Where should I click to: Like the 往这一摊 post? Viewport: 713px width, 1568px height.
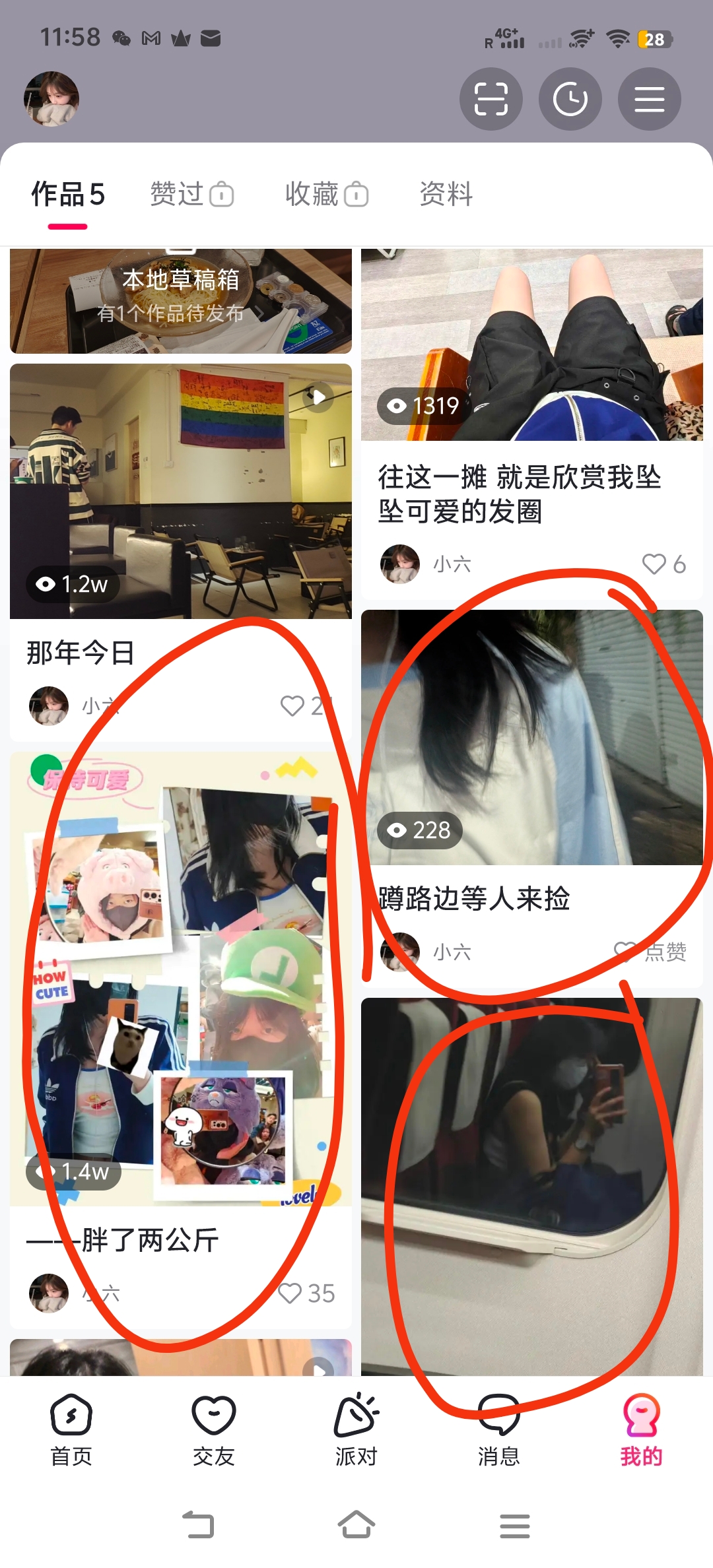point(654,564)
